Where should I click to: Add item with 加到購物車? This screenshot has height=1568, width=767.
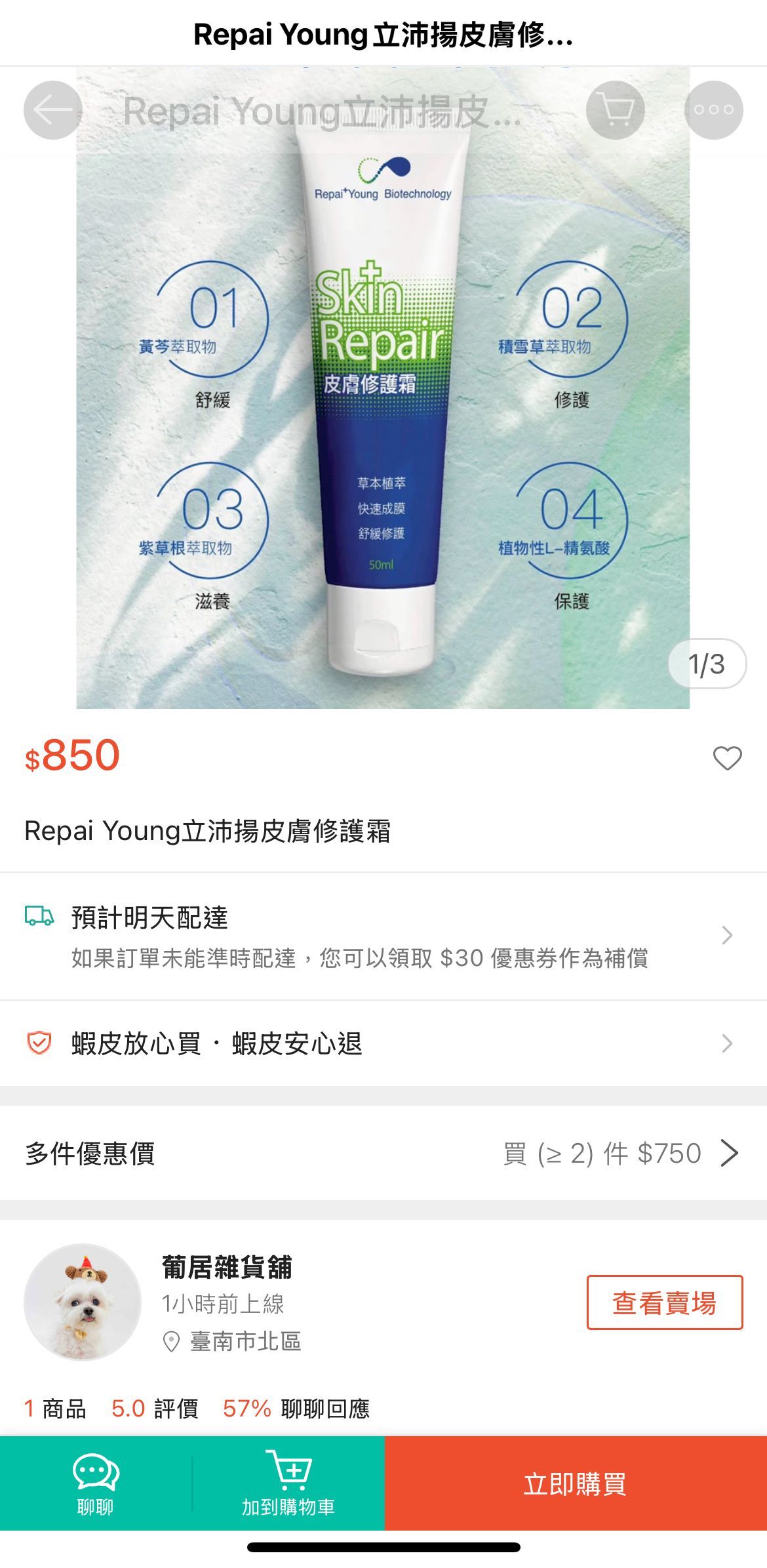pos(288,1483)
